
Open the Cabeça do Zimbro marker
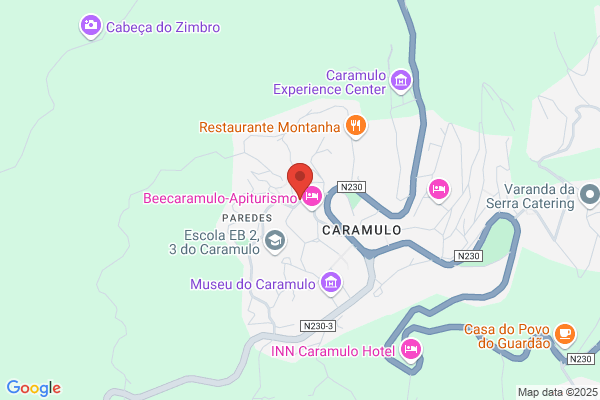(x=91, y=26)
